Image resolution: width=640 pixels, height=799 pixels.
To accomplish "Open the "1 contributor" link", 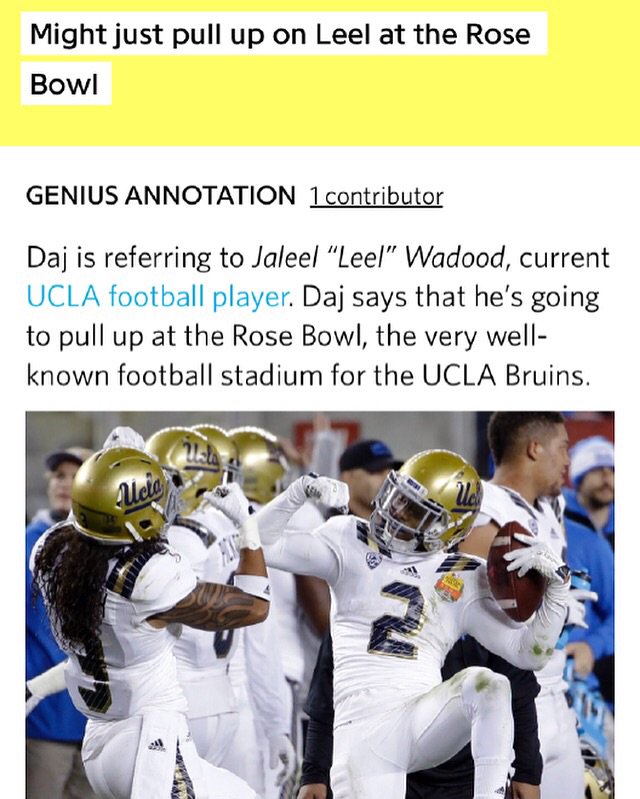I will coord(376,197).
